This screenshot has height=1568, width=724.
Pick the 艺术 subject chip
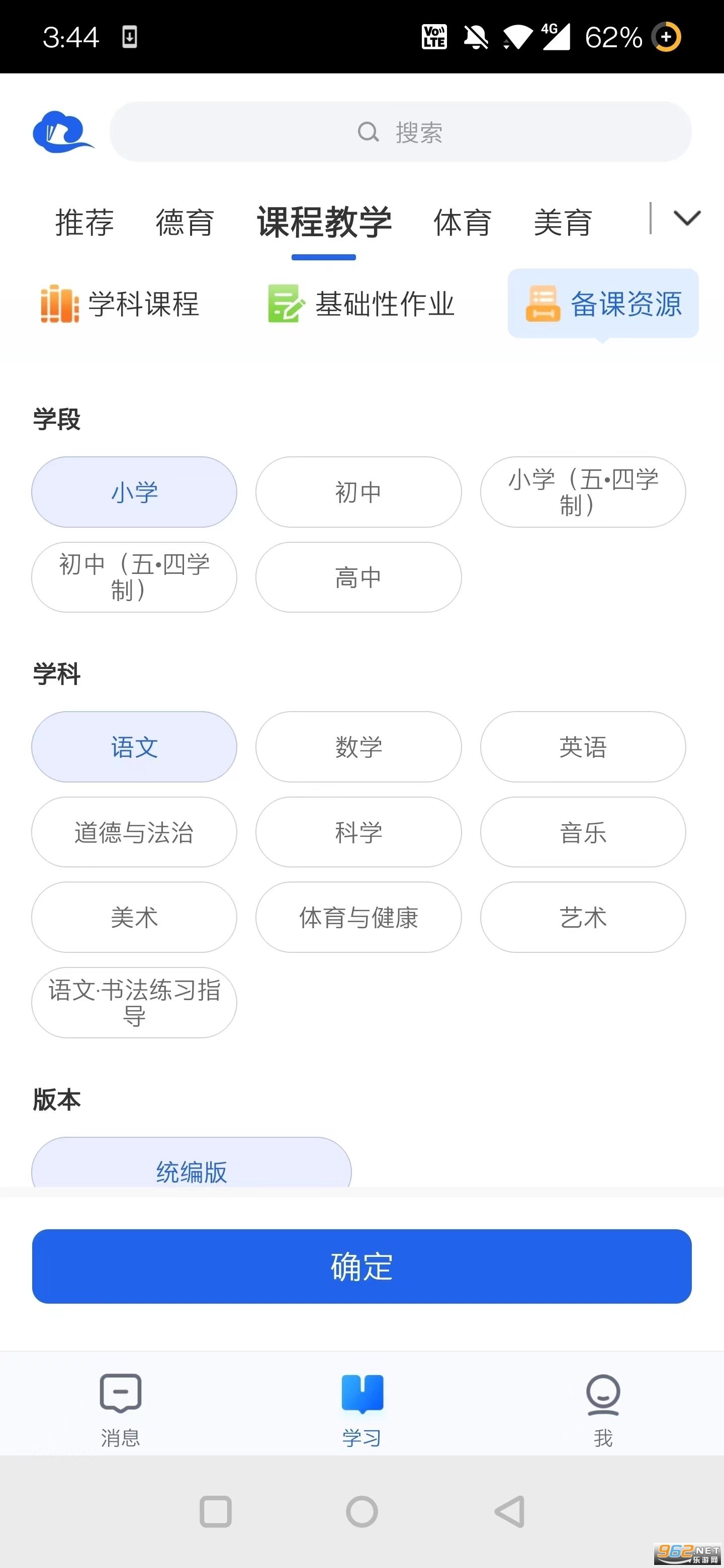[582, 917]
